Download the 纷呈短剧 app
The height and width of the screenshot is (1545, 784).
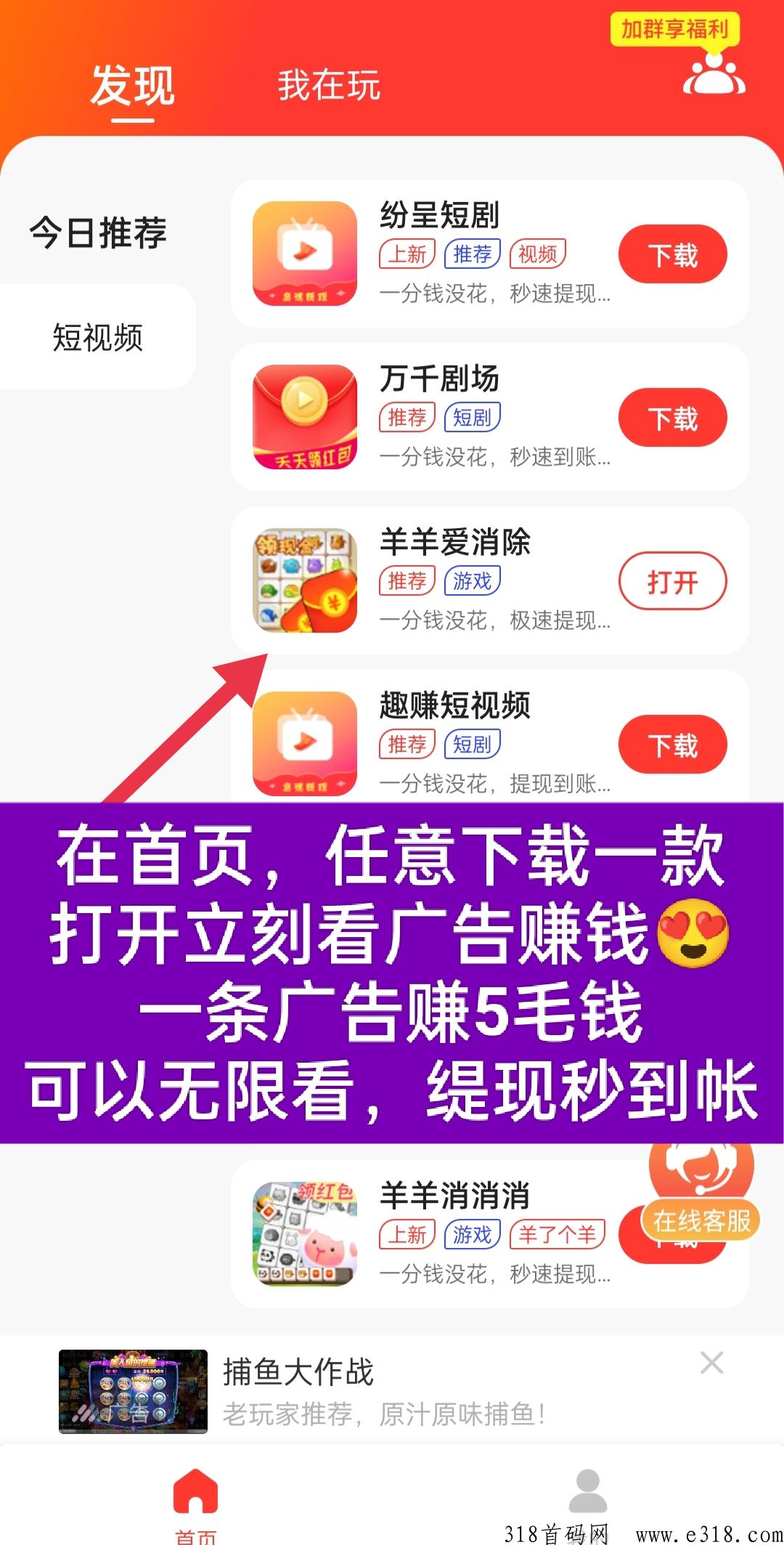672,254
